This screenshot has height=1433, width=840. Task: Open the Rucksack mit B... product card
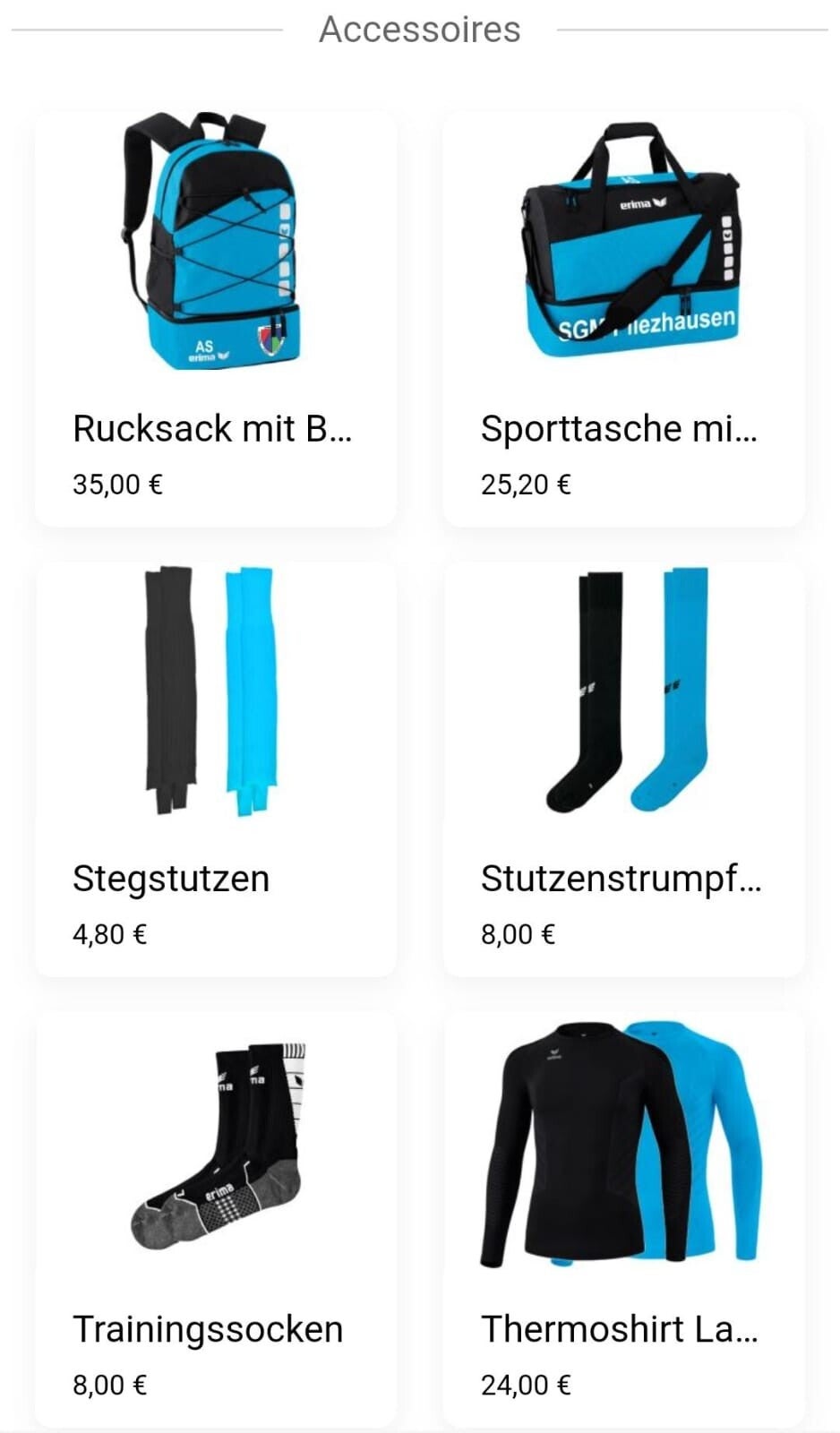tap(215, 319)
